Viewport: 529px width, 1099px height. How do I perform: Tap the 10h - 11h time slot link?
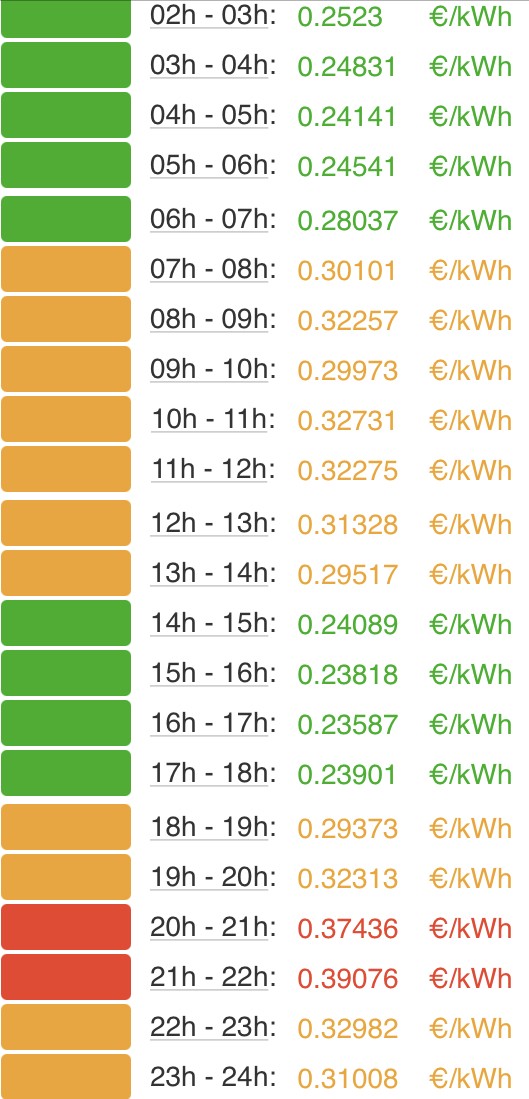click(209, 419)
